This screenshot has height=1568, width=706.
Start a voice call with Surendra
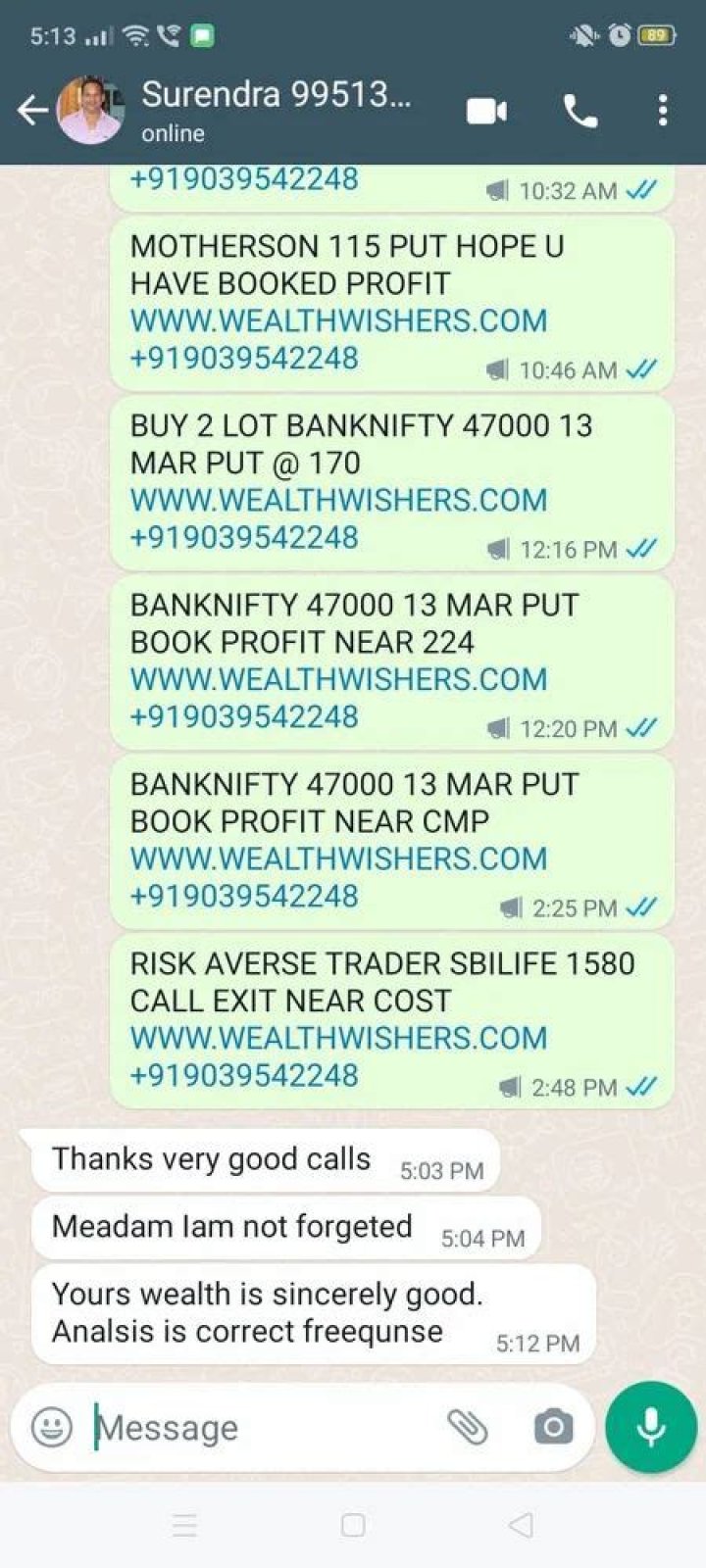(580, 111)
